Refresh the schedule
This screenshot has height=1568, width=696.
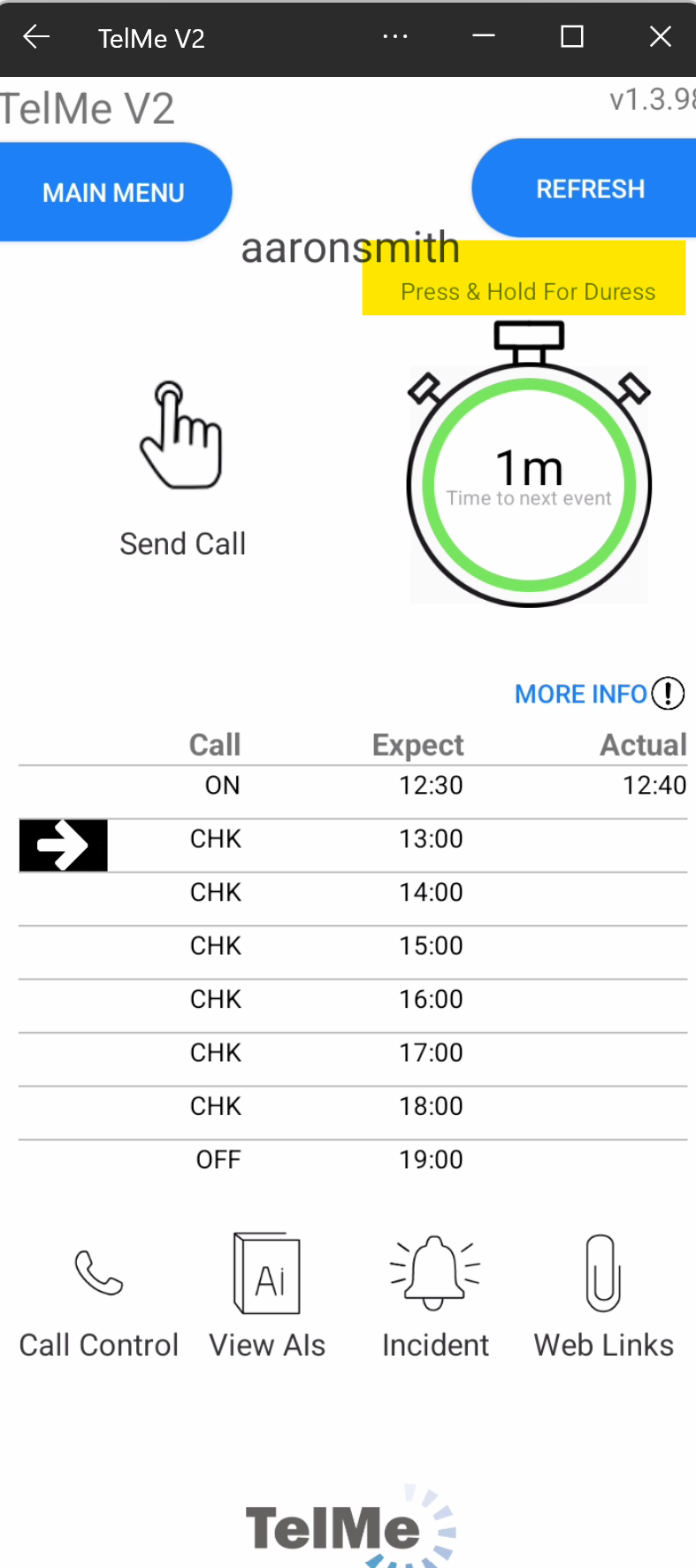[x=590, y=188]
